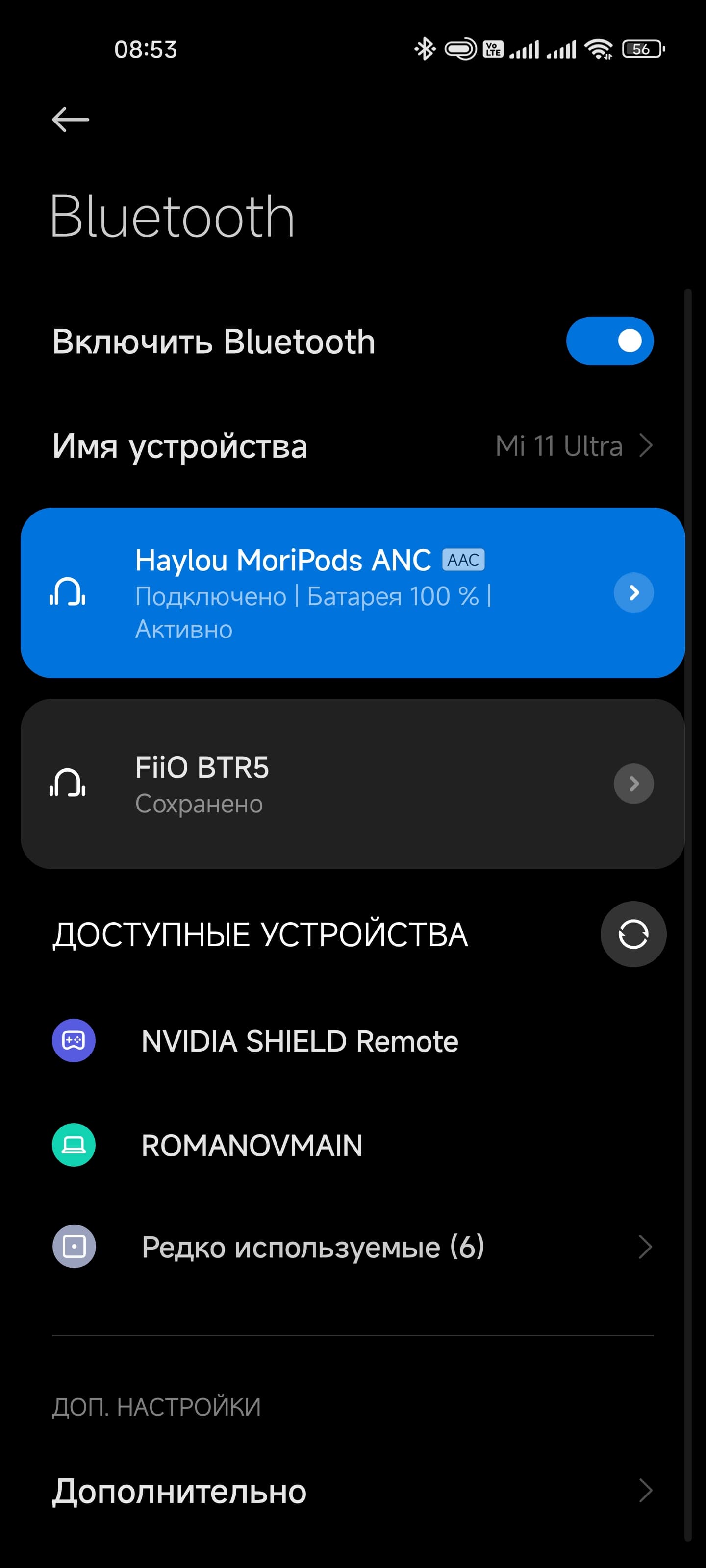Open the Дополнительно advanced settings
The height and width of the screenshot is (1568, 706).
353,1491
